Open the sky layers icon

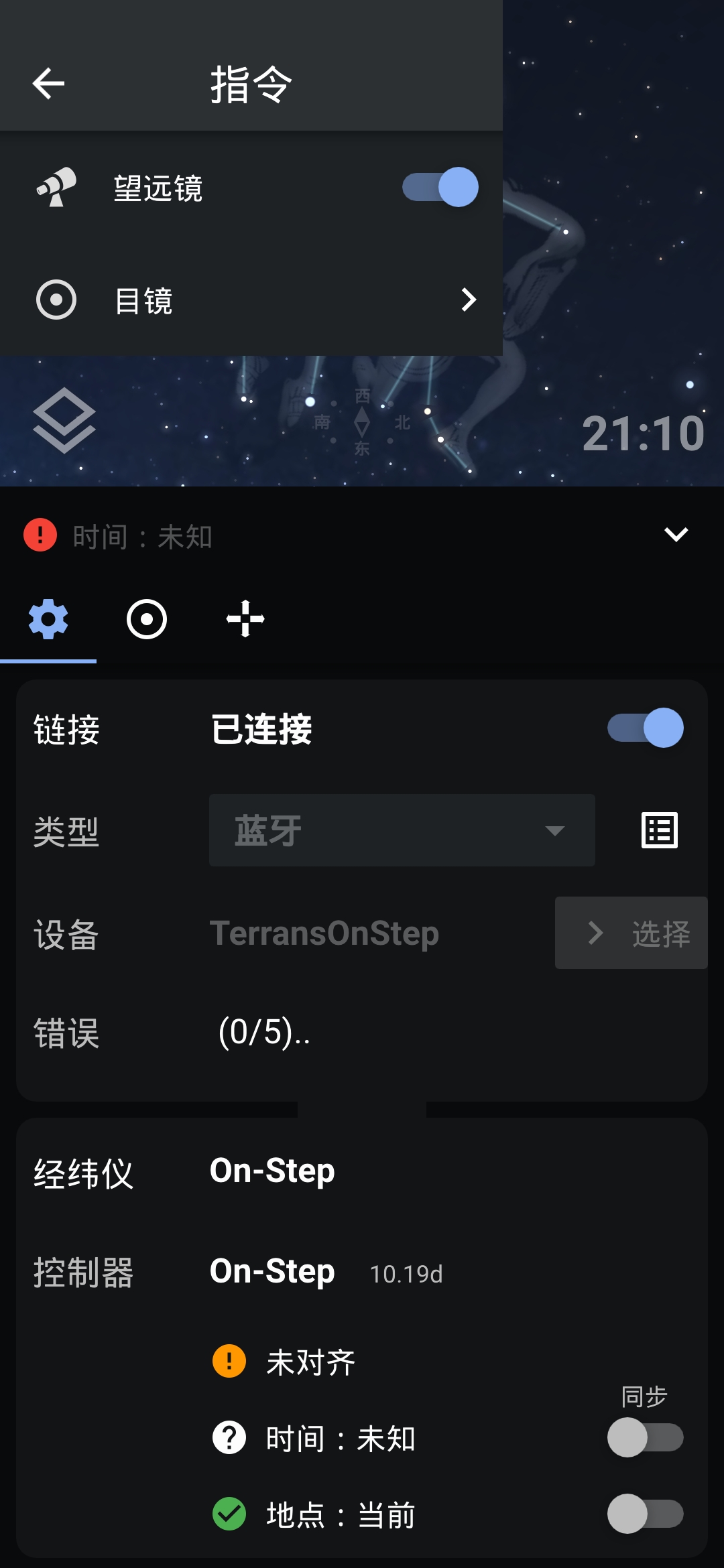point(64,420)
